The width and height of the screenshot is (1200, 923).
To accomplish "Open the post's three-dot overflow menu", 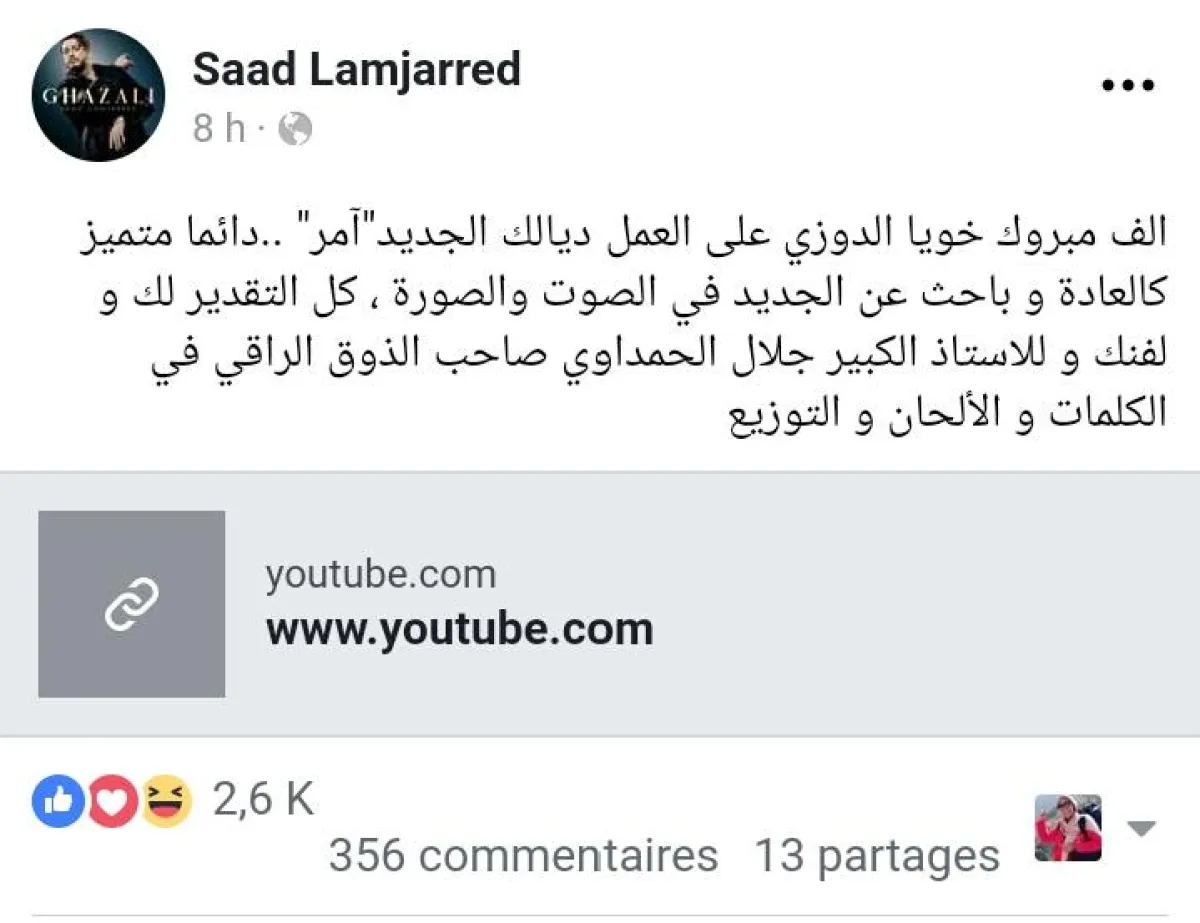I will 1128,86.
